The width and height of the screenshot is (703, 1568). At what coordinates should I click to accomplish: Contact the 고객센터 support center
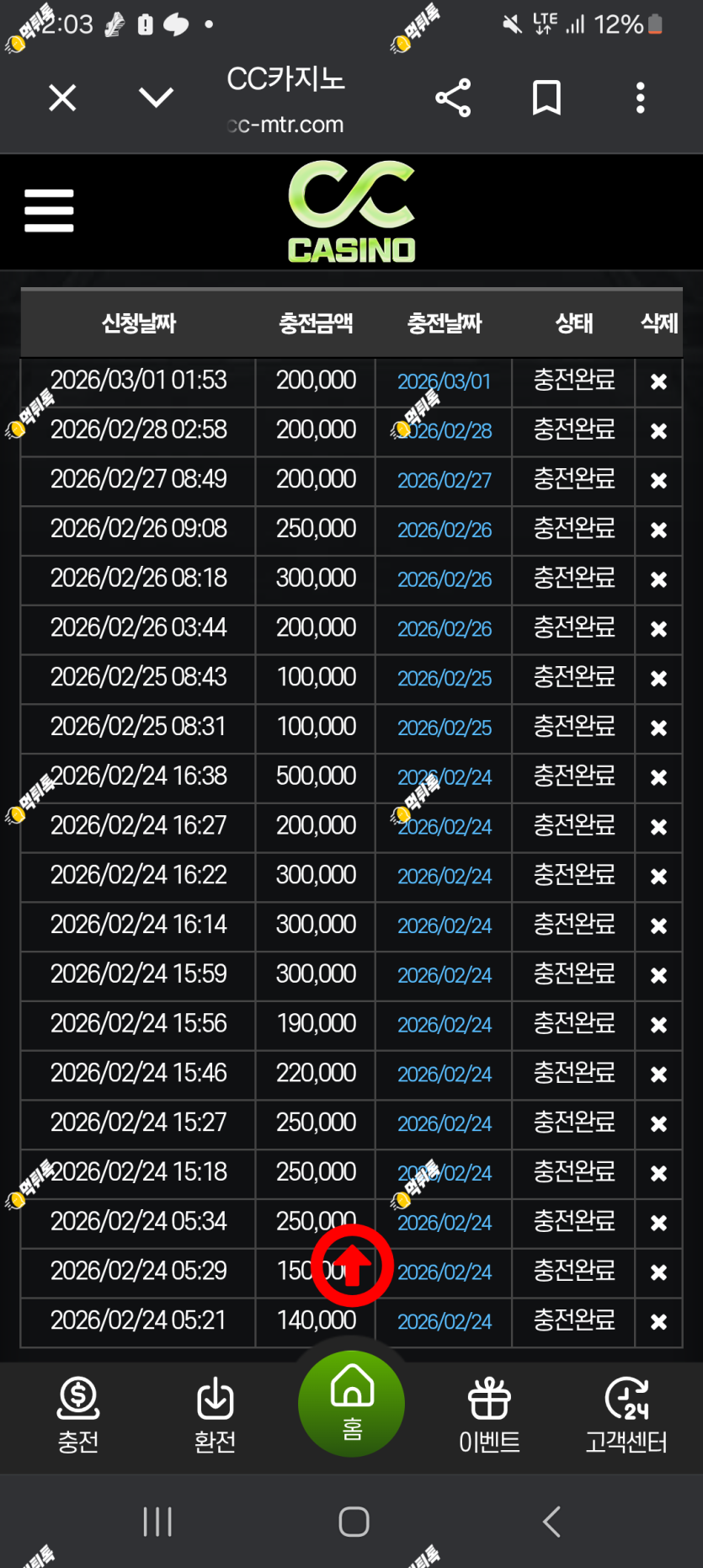click(x=626, y=1415)
